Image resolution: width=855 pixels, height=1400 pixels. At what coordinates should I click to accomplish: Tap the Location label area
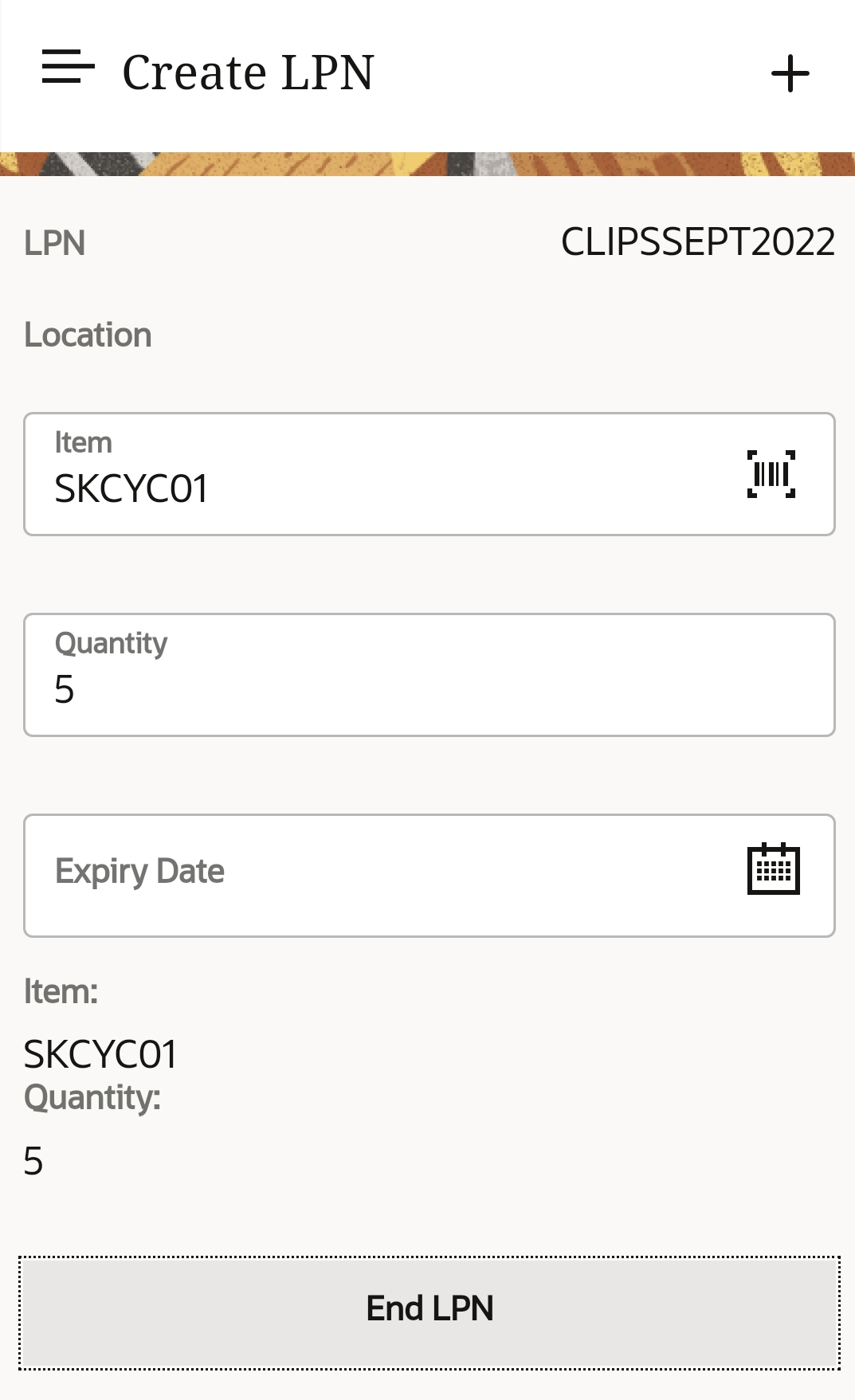click(88, 335)
